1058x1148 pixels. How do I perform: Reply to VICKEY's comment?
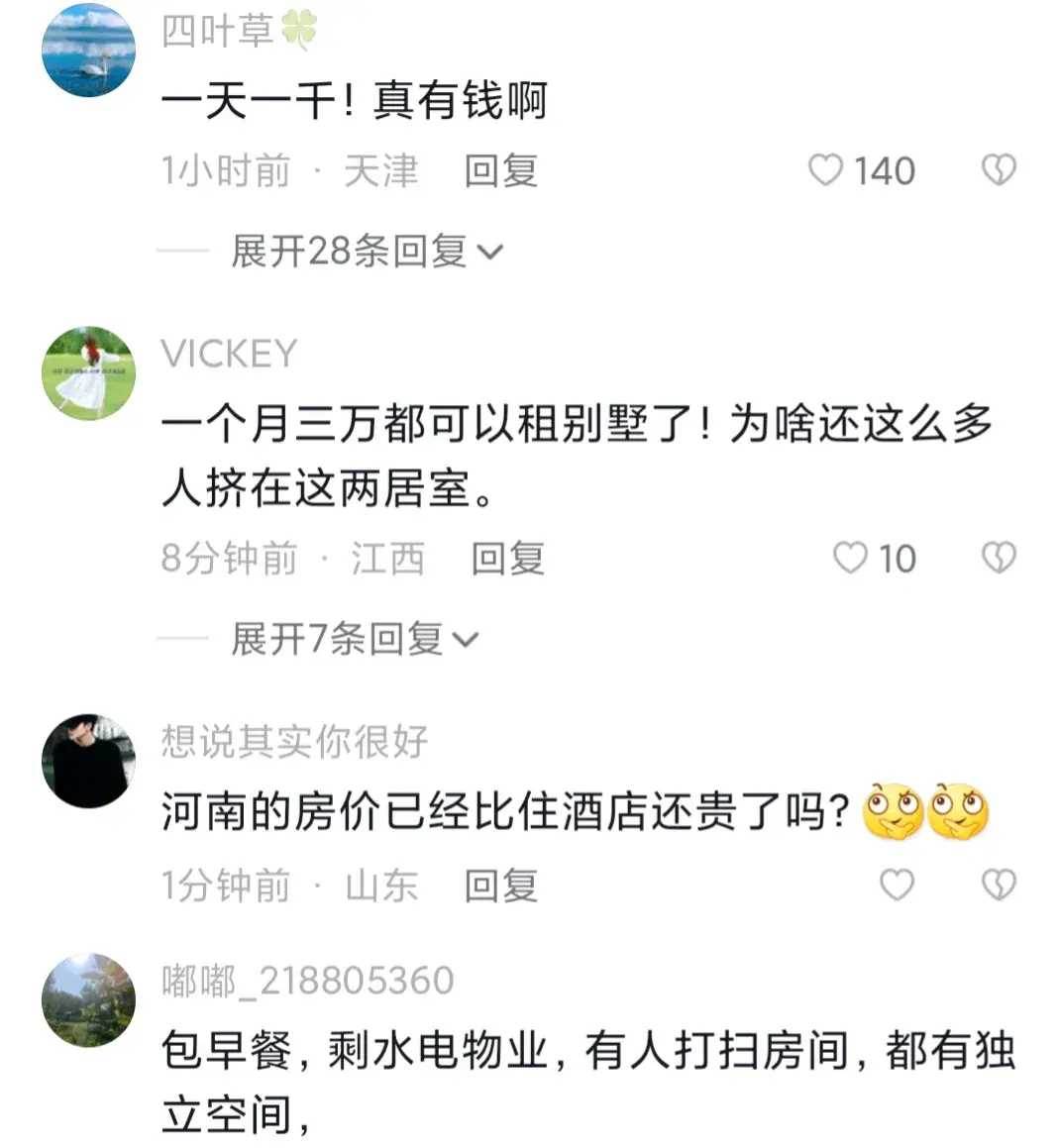[507, 558]
